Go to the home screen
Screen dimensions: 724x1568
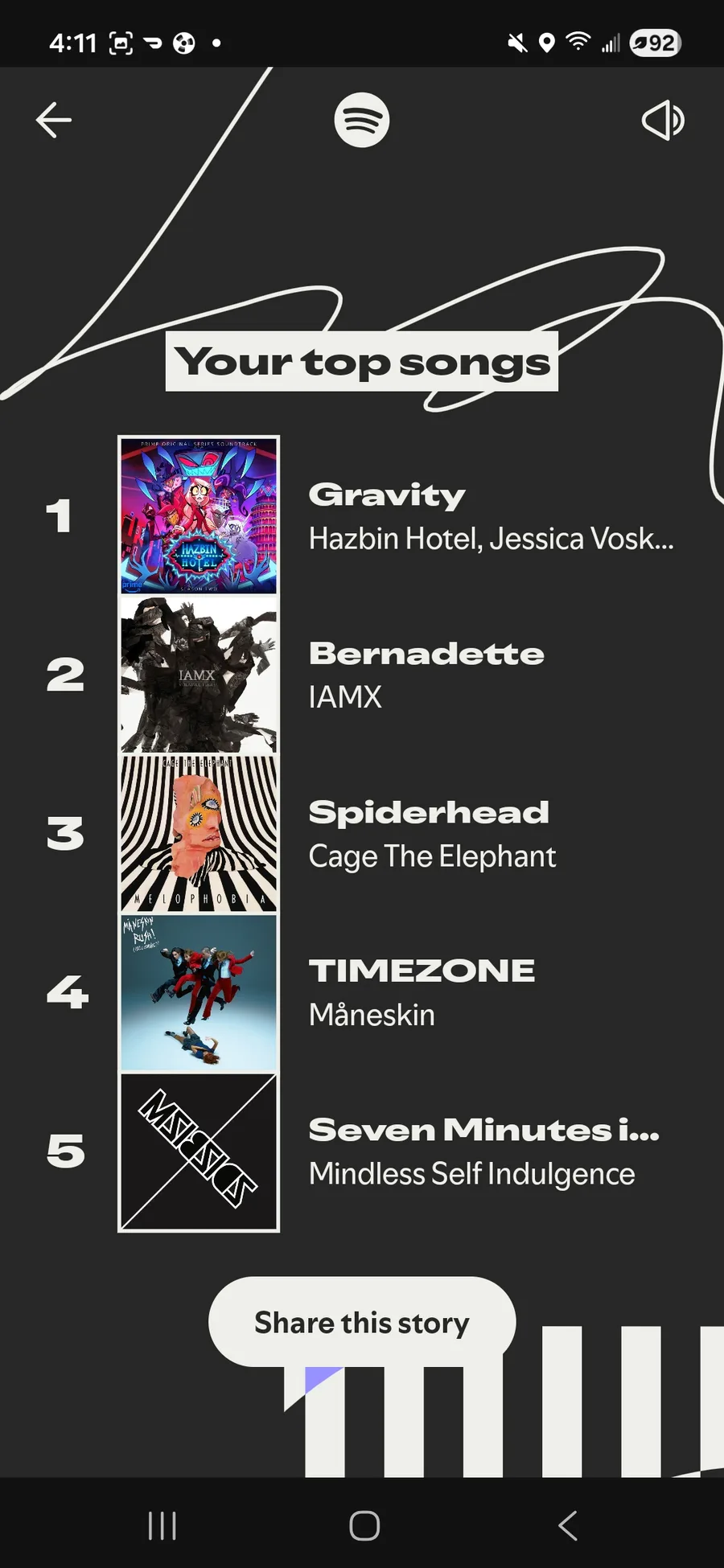[x=364, y=1525]
